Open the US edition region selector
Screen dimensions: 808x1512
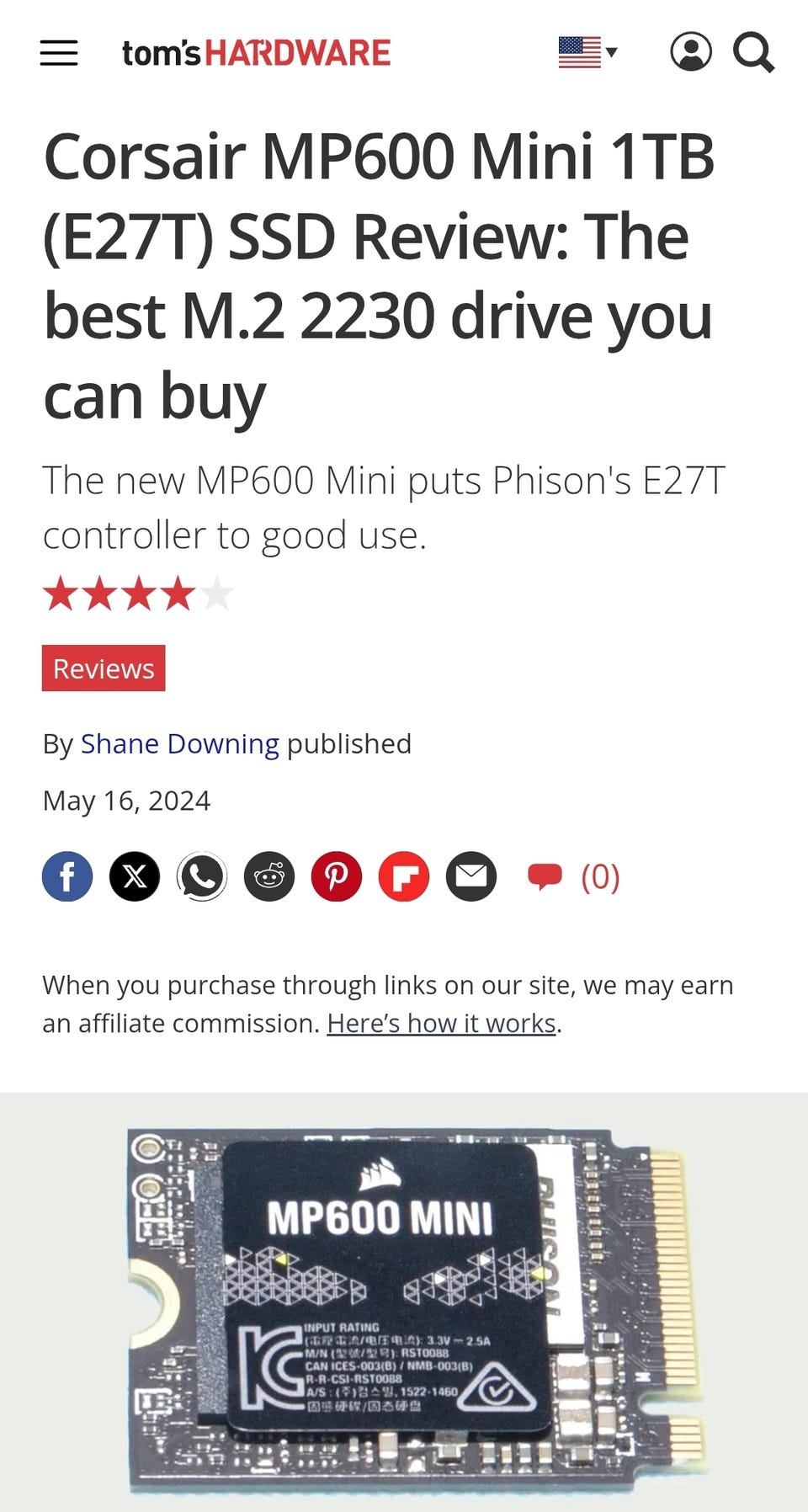click(x=587, y=52)
